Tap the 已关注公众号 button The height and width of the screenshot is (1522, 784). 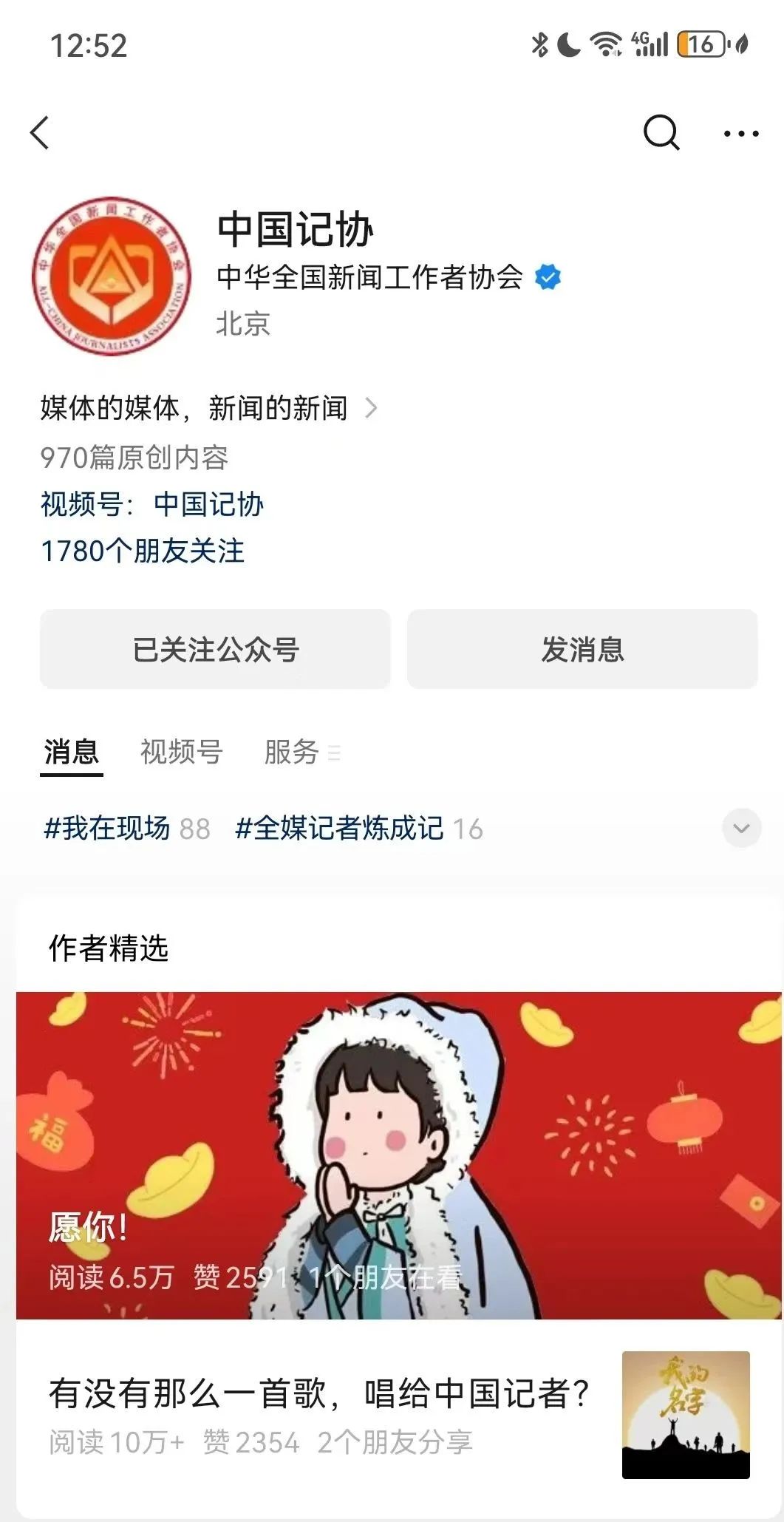coord(215,650)
